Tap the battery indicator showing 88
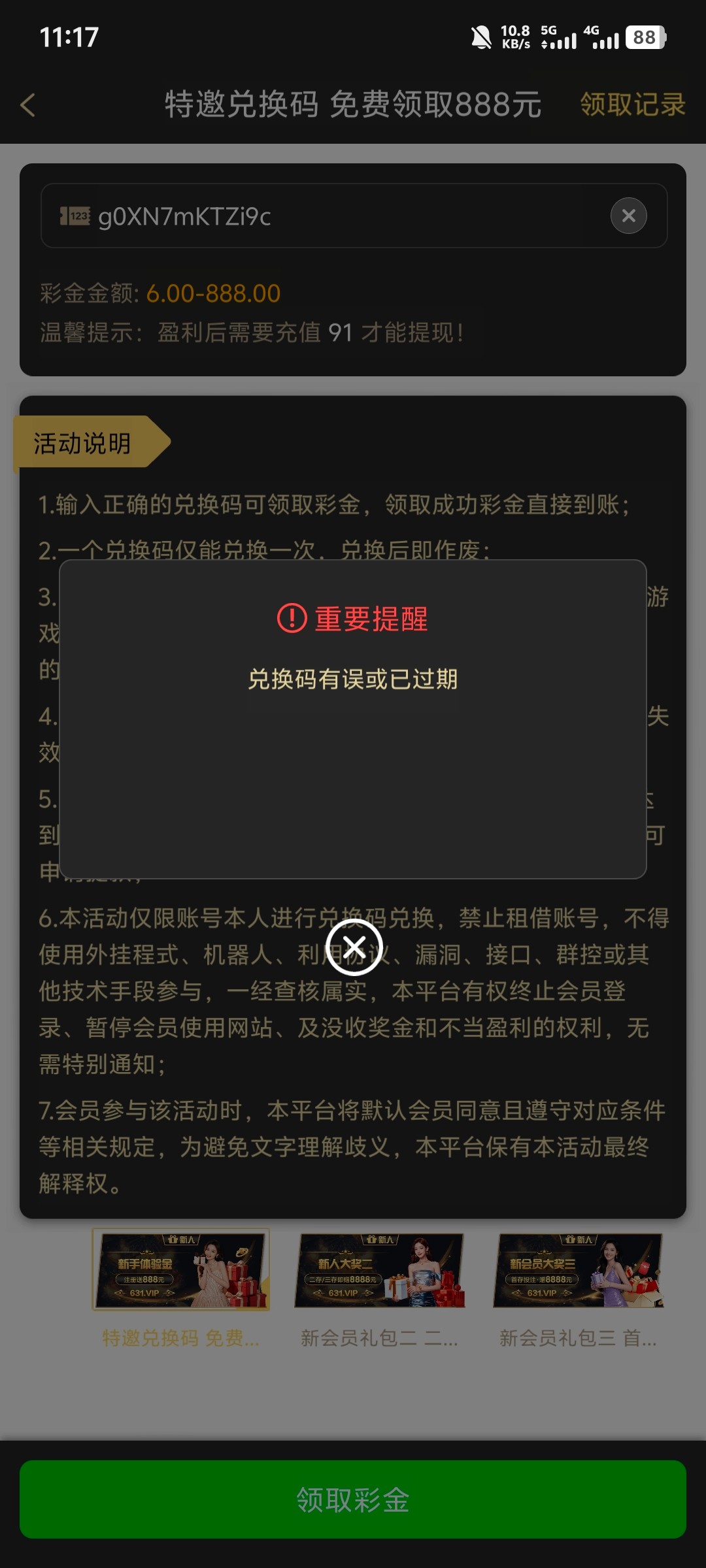Image resolution: width=706 pixels, height=1568 pixels. coord(644,39)
